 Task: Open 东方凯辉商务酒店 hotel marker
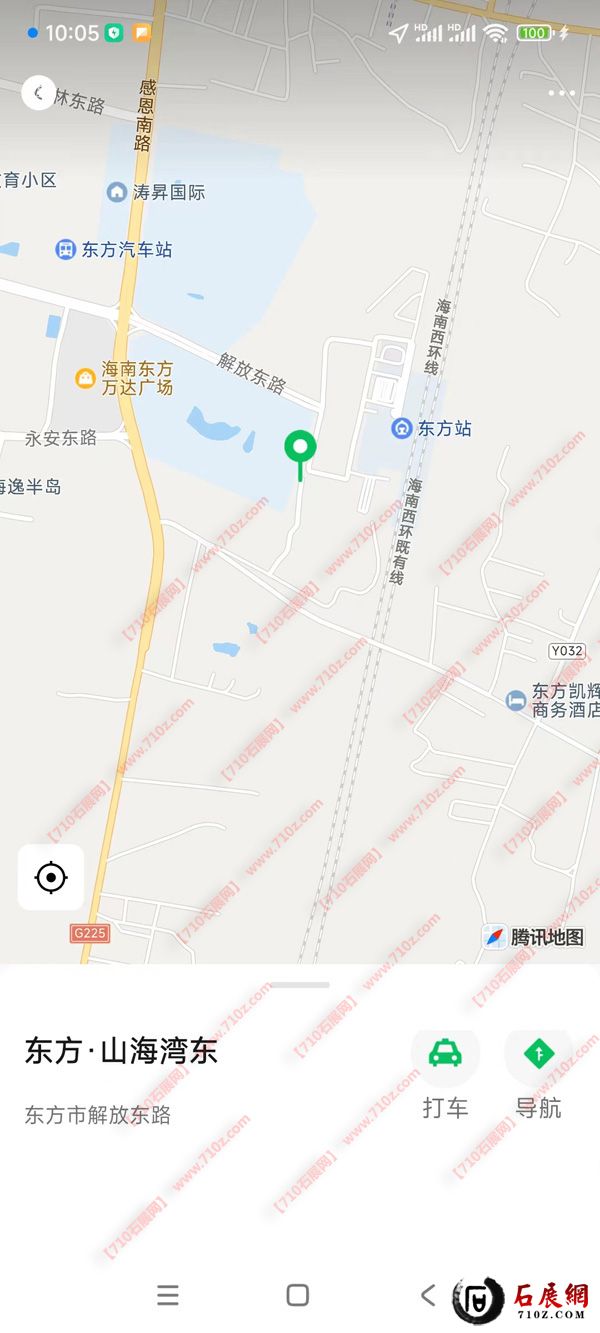(516, 700)
